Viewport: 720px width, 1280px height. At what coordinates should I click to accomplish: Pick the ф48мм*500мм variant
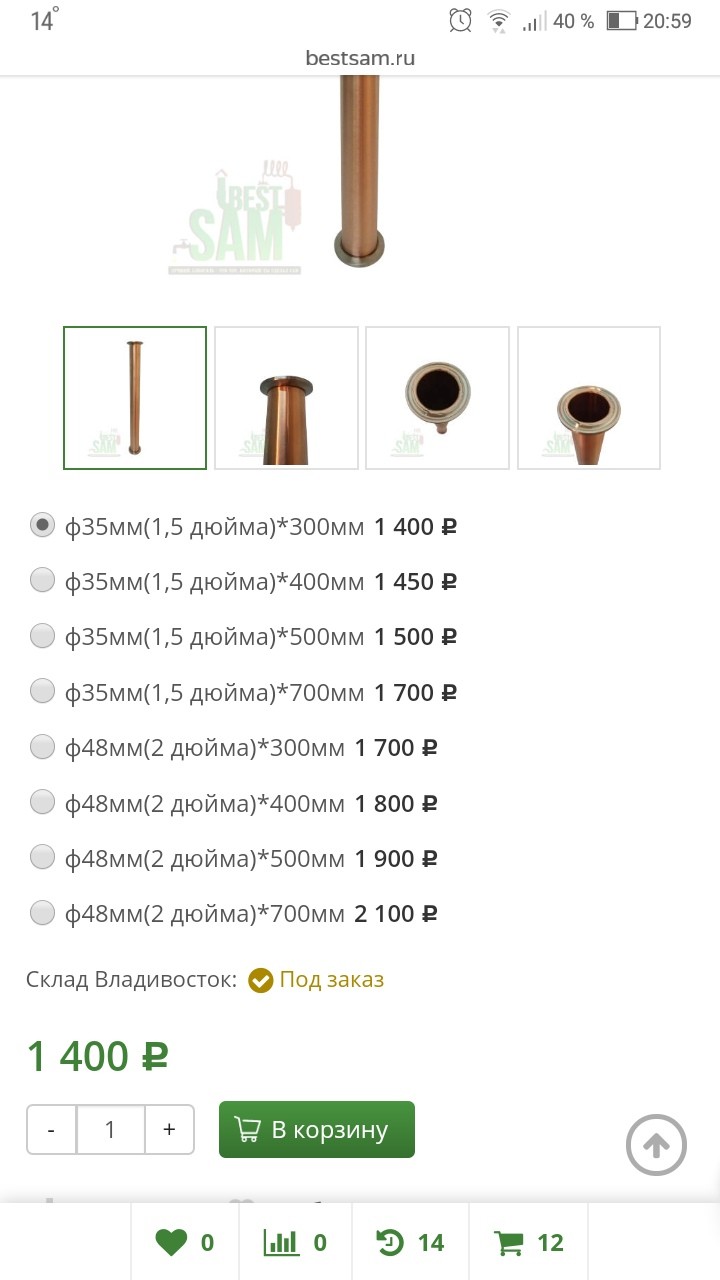pyautogui.click(x=42, y=857)
